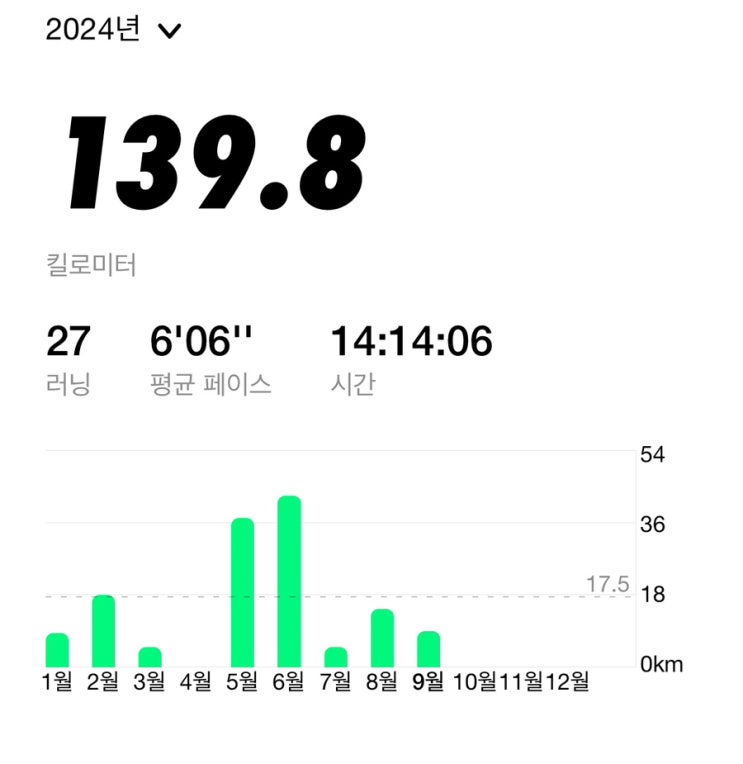The width and height of the screenshot is (743, 764).
Task: Select the 1월 bar in the chart
Action: coord(57,650)
